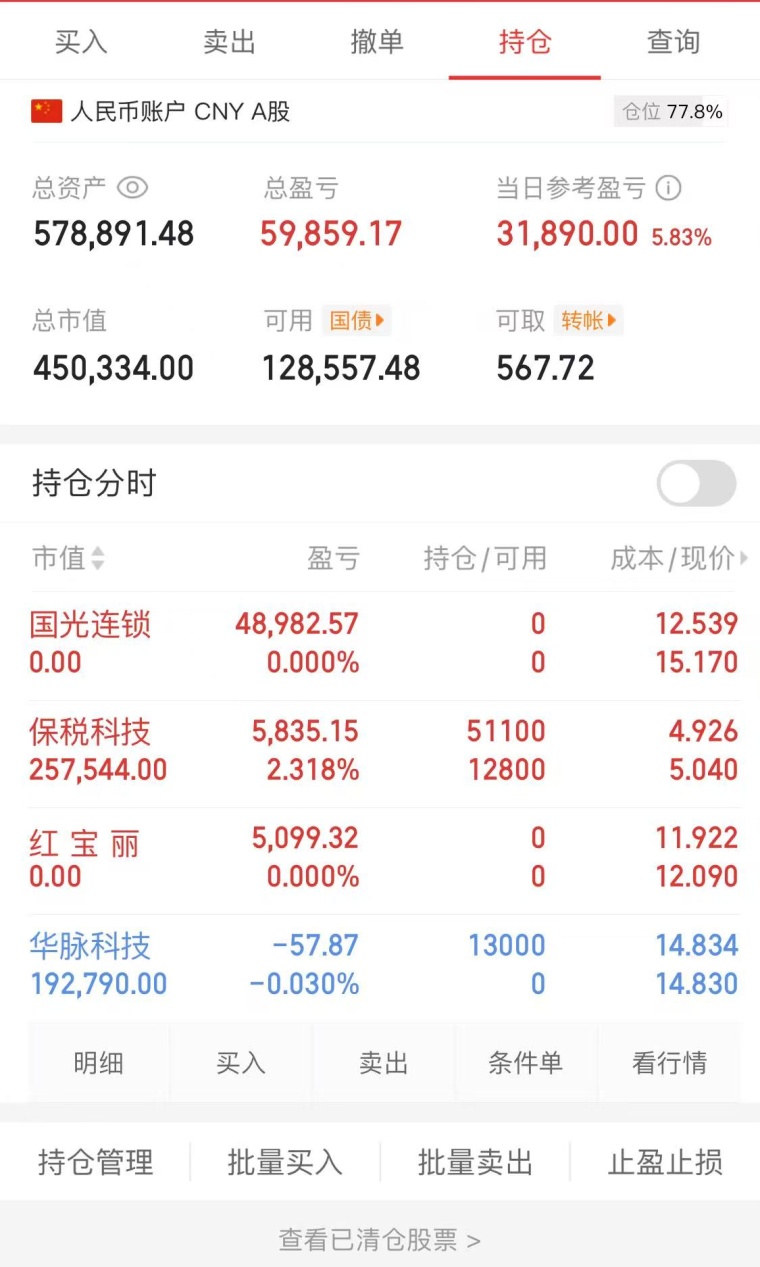Image resolution: width=760 pixels, height=1267 pixels.
Task: Switch to the 卖出 tab
Action: point(229,42)
